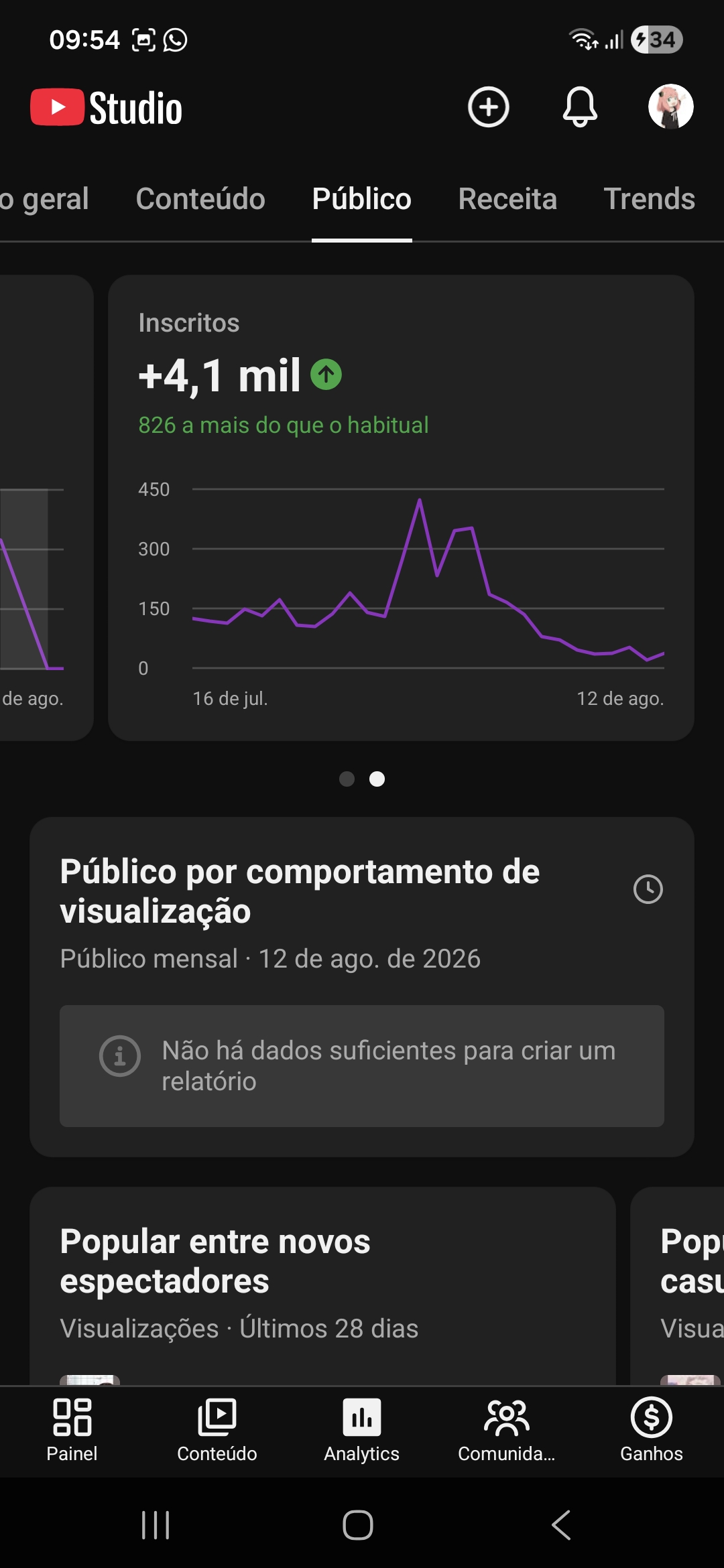Open the Inscritos chart card
Screen dimensions: 724x1568
tap(401, 507)
